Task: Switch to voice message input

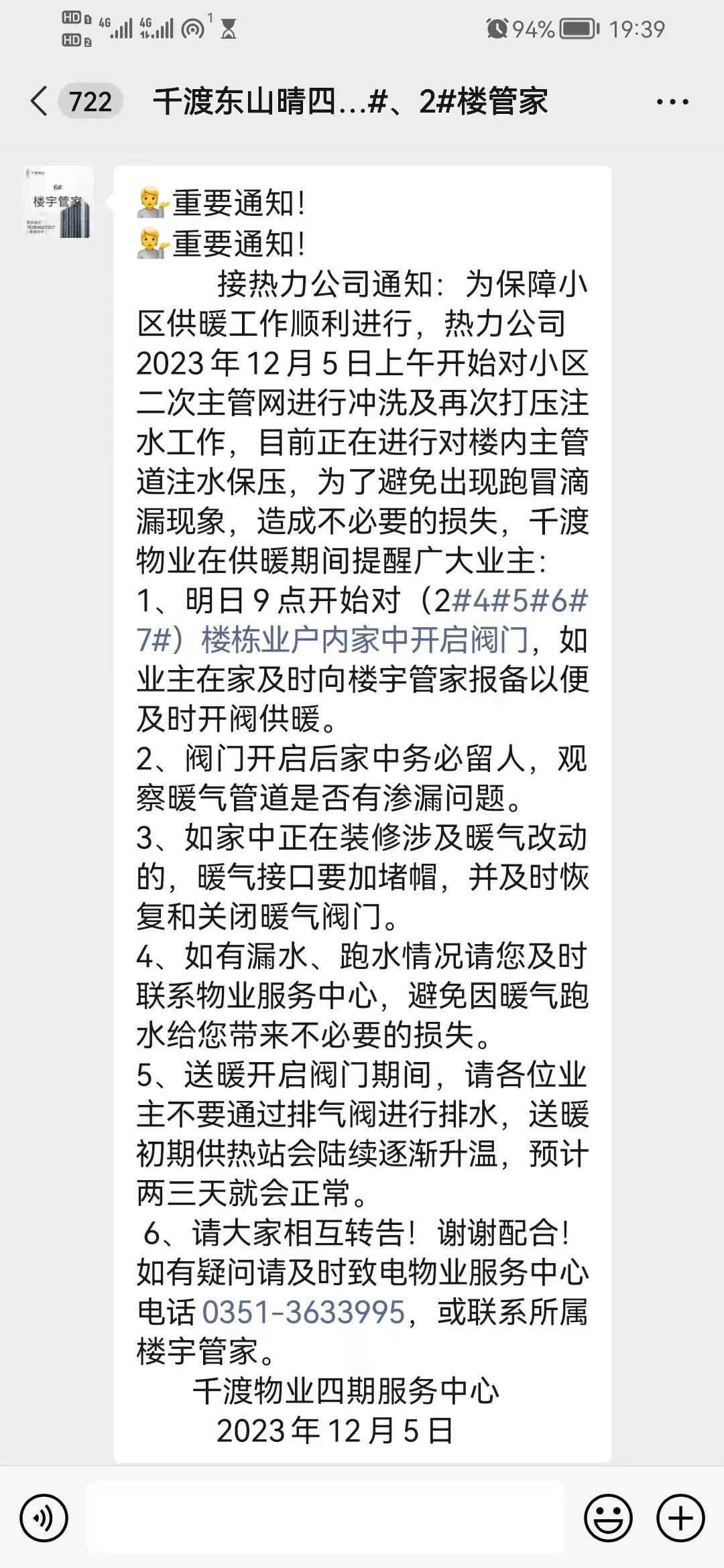Action: (x=44, y=1518)
